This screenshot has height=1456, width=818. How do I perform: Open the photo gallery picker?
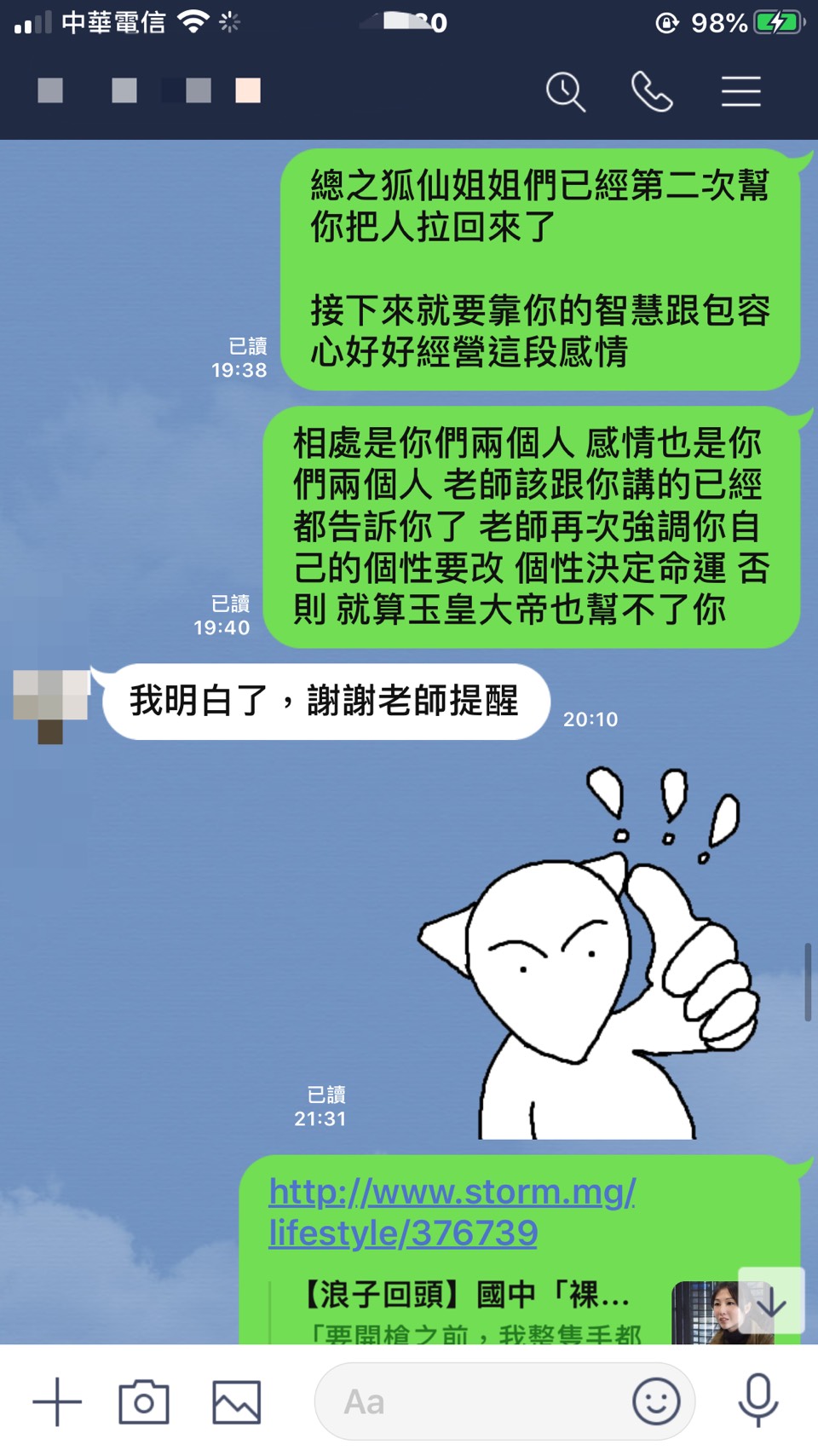tap(236, 1401)
